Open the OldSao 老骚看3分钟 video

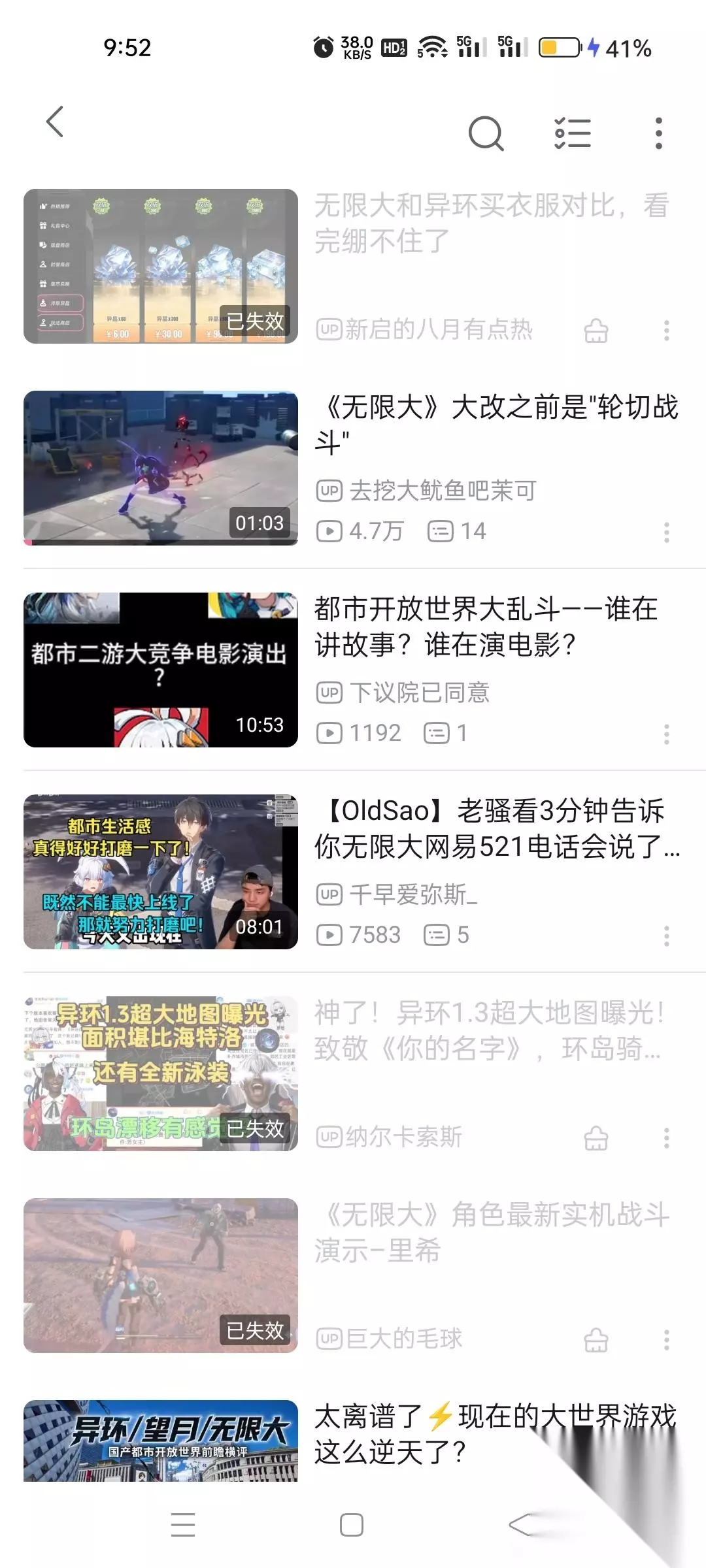click(353, 872)
